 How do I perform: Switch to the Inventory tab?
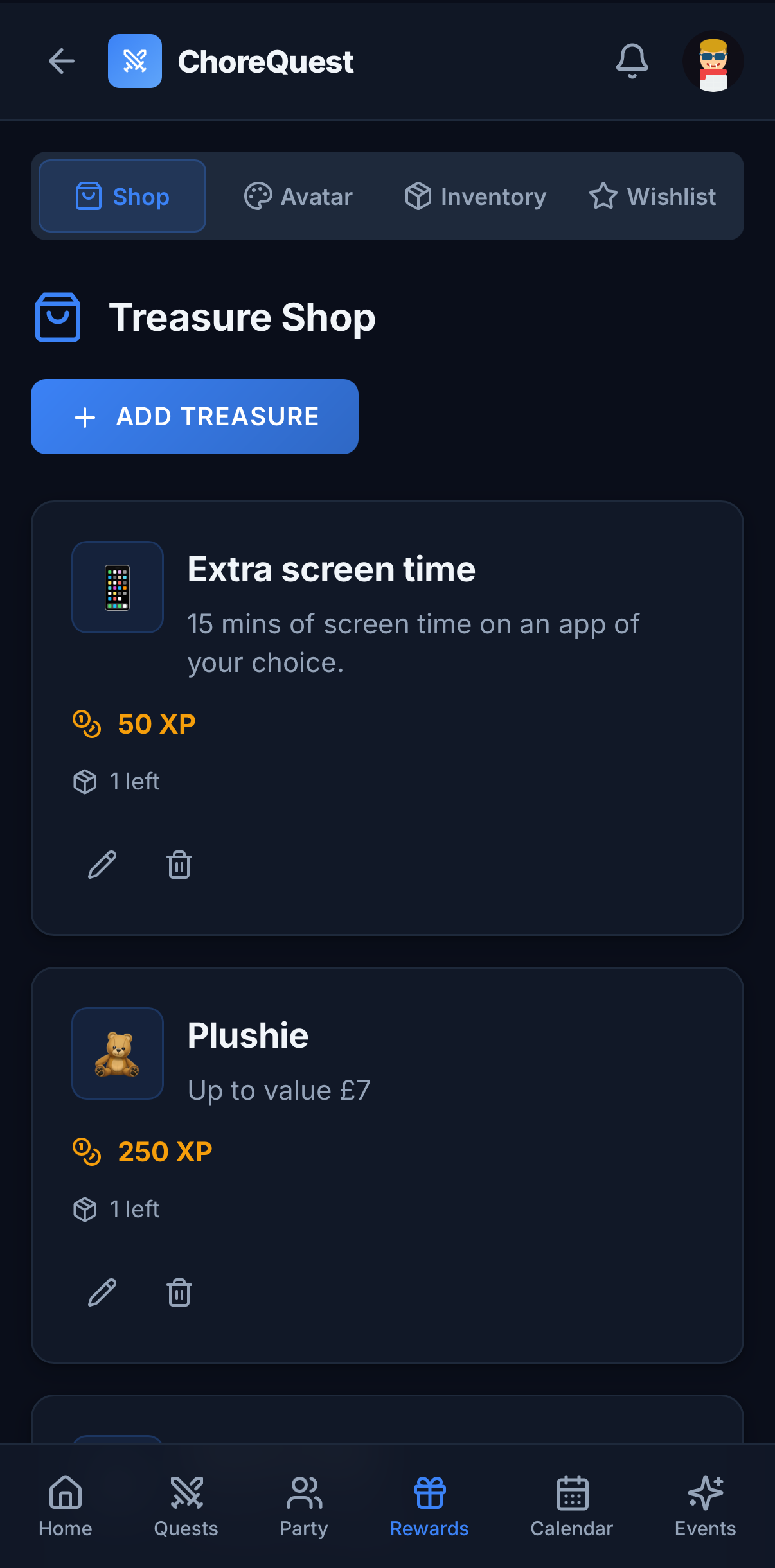click(x=476, y=197)
